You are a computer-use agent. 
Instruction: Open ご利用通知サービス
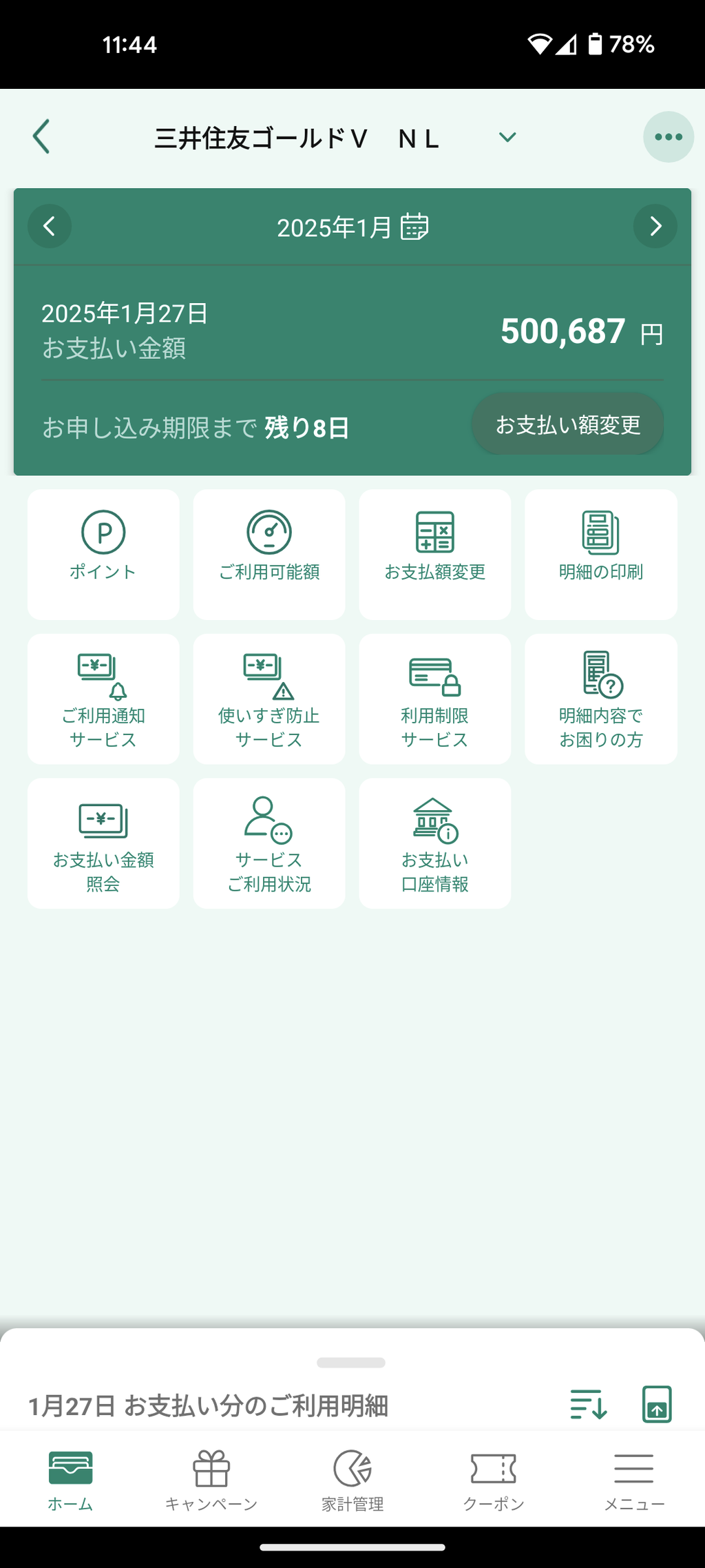click(103, 699)
